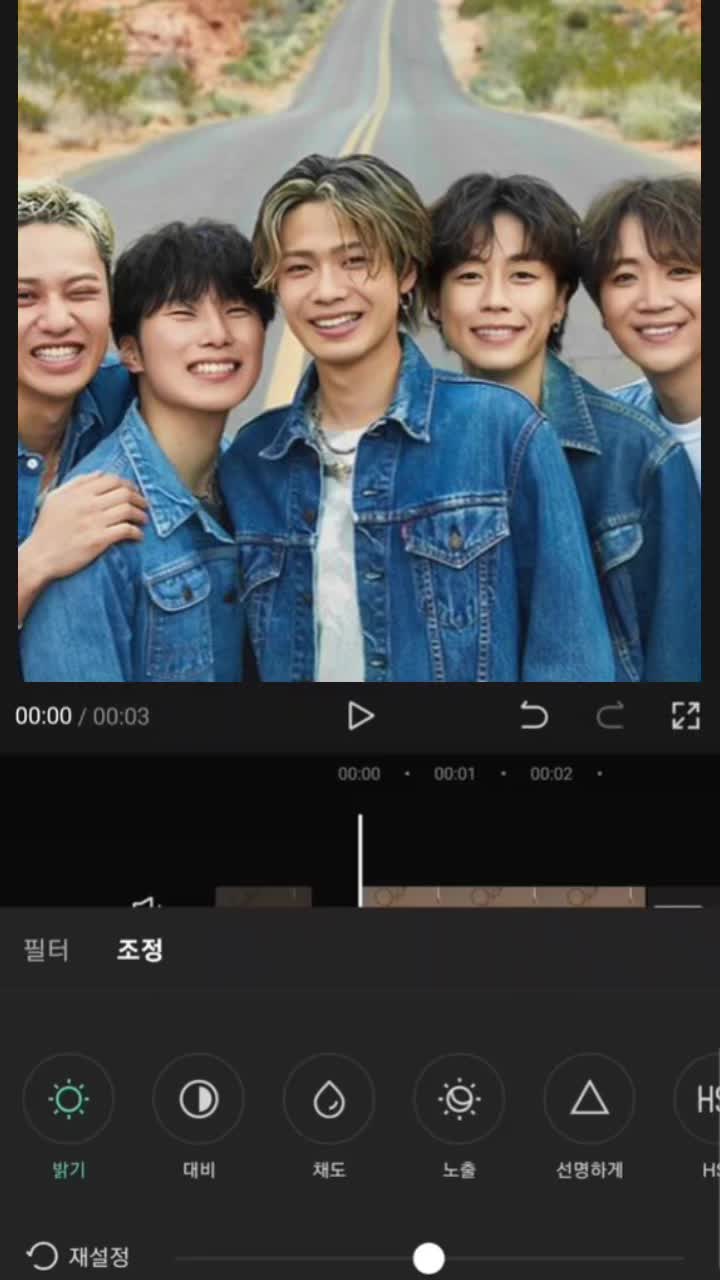Pick the 노출 exposure adjustment

pyautogui.click(x=459, y=1100)
